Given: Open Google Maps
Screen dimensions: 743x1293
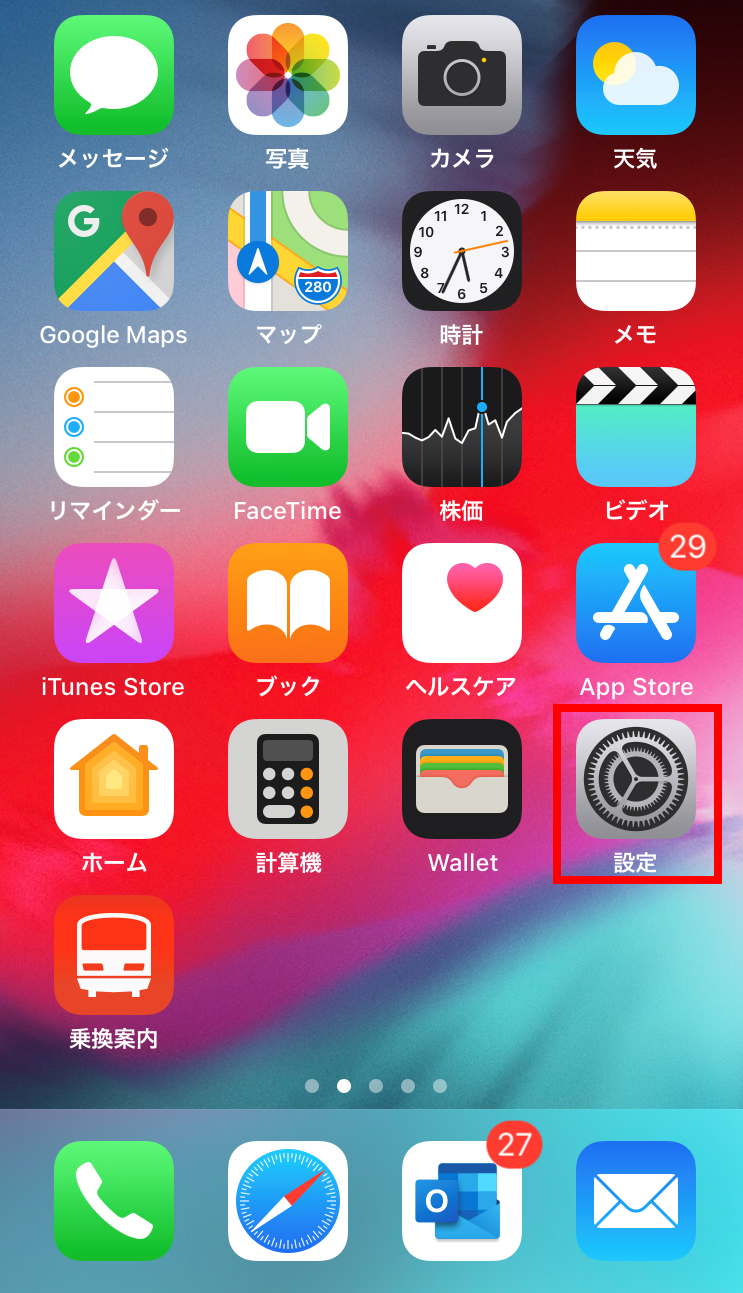Looking at the screenshot, I should pos(113,251).
